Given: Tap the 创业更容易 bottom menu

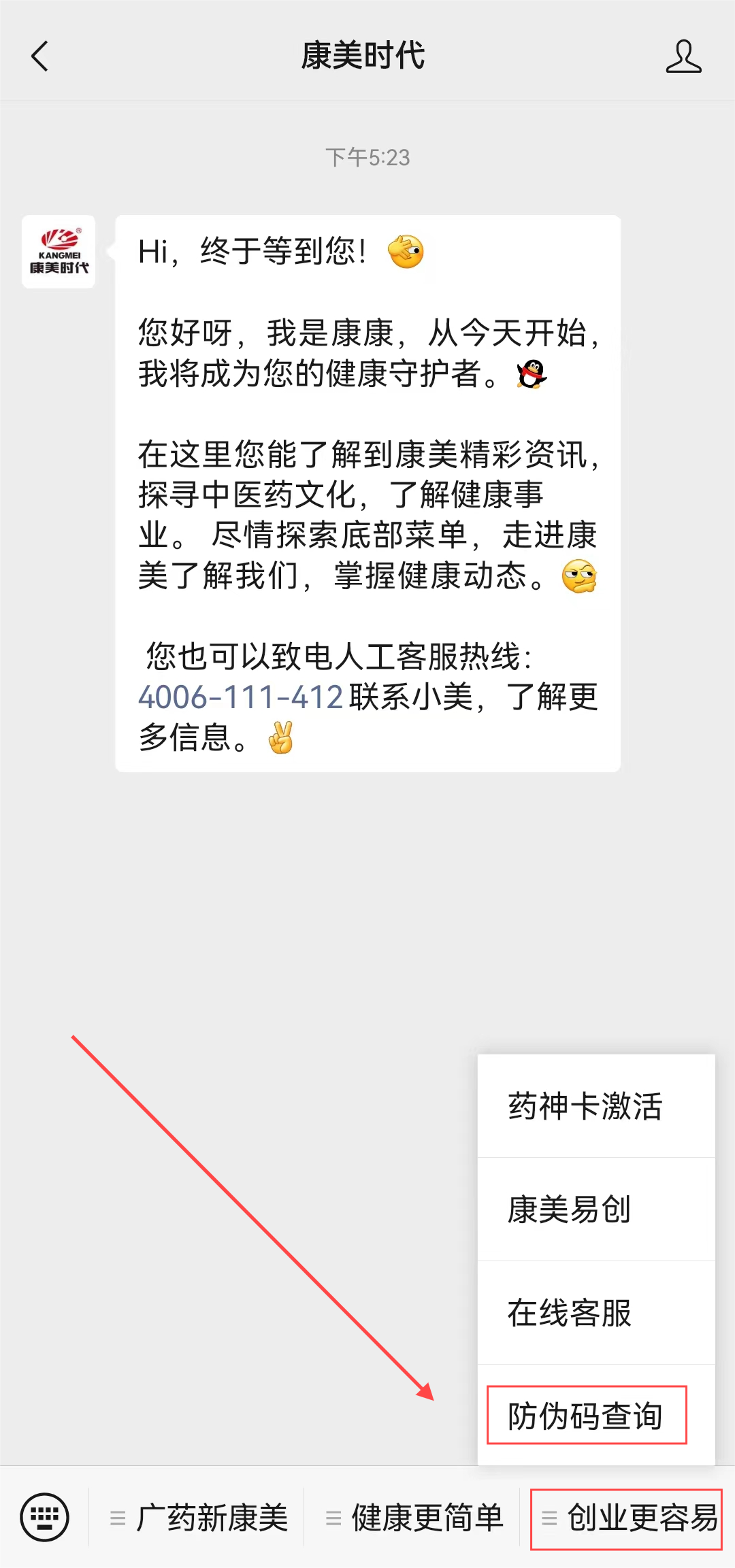Looking at the screenshot, I should (627, 1518).
